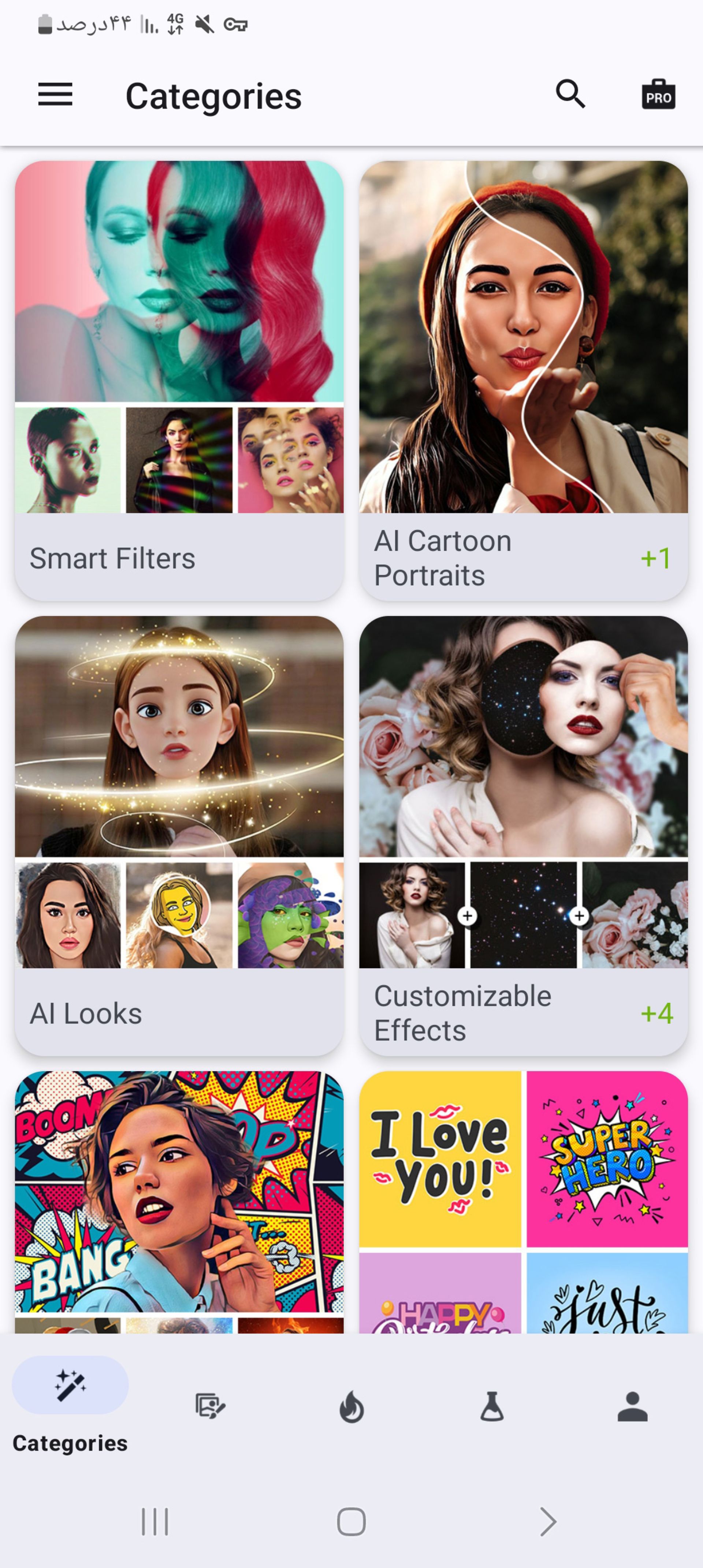Tap the +1 badge on AI Cartoon Portraits

click(x=655, y=559)
